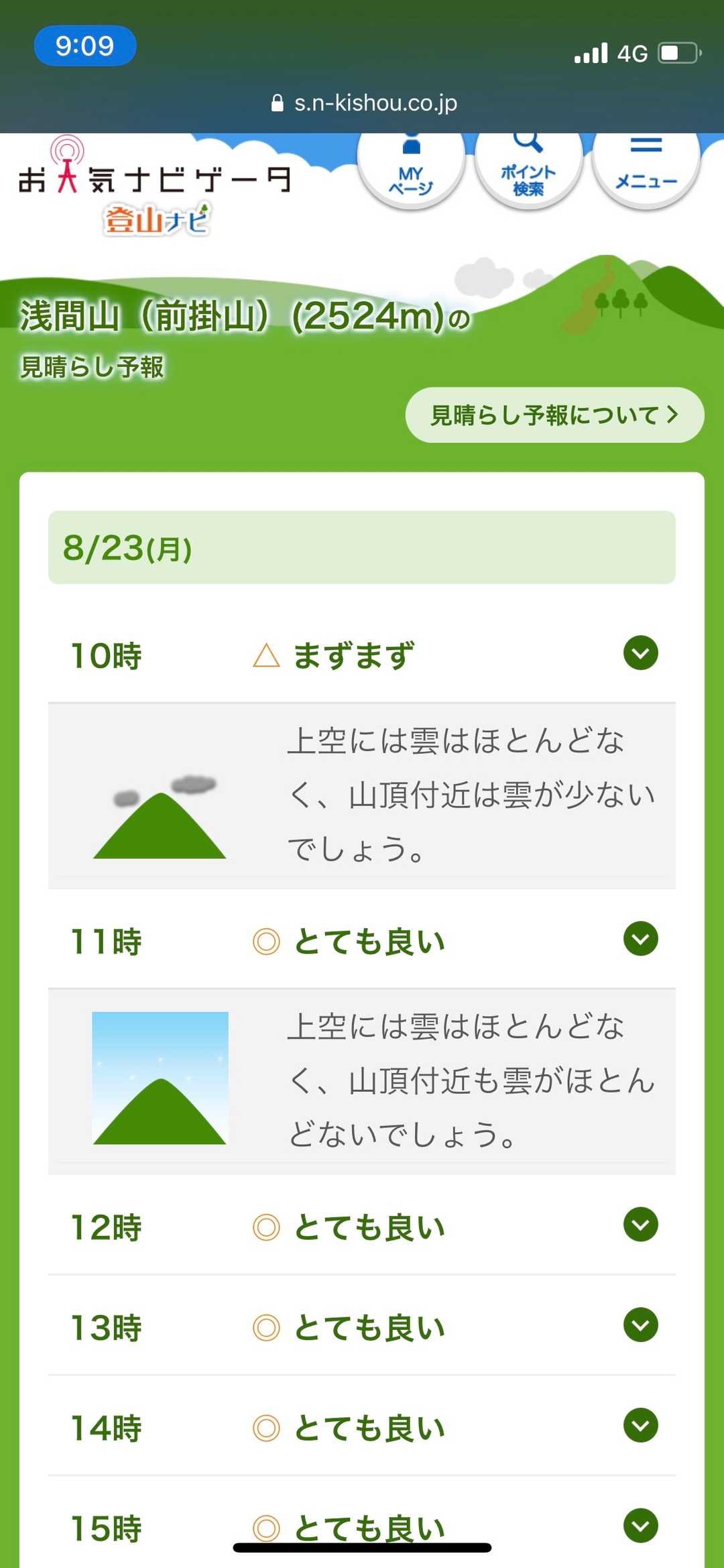Tap the s.n-kishou.co.jp address bar
The height and width of the screenshot is (1568, 724).
click(x=364, y=103)
